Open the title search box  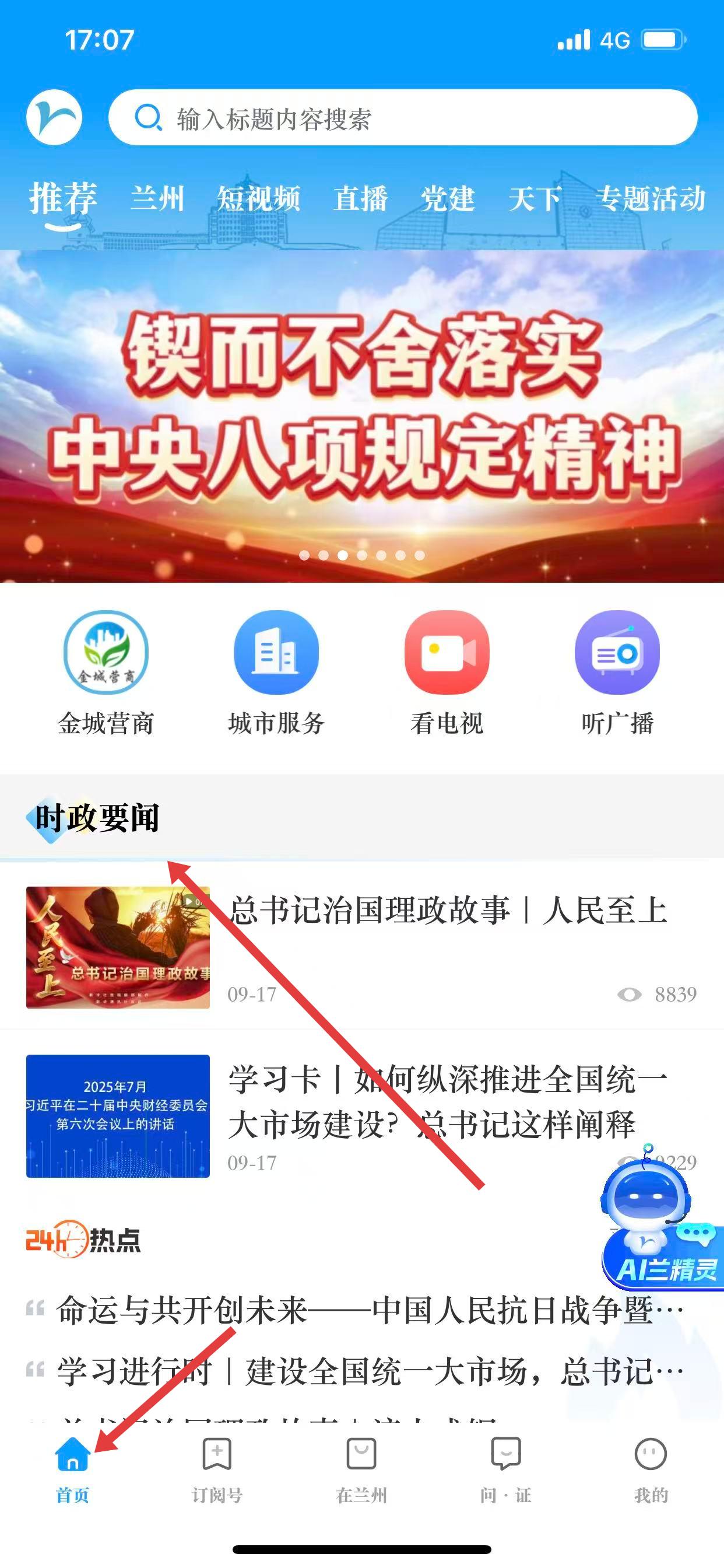point(402,118)
